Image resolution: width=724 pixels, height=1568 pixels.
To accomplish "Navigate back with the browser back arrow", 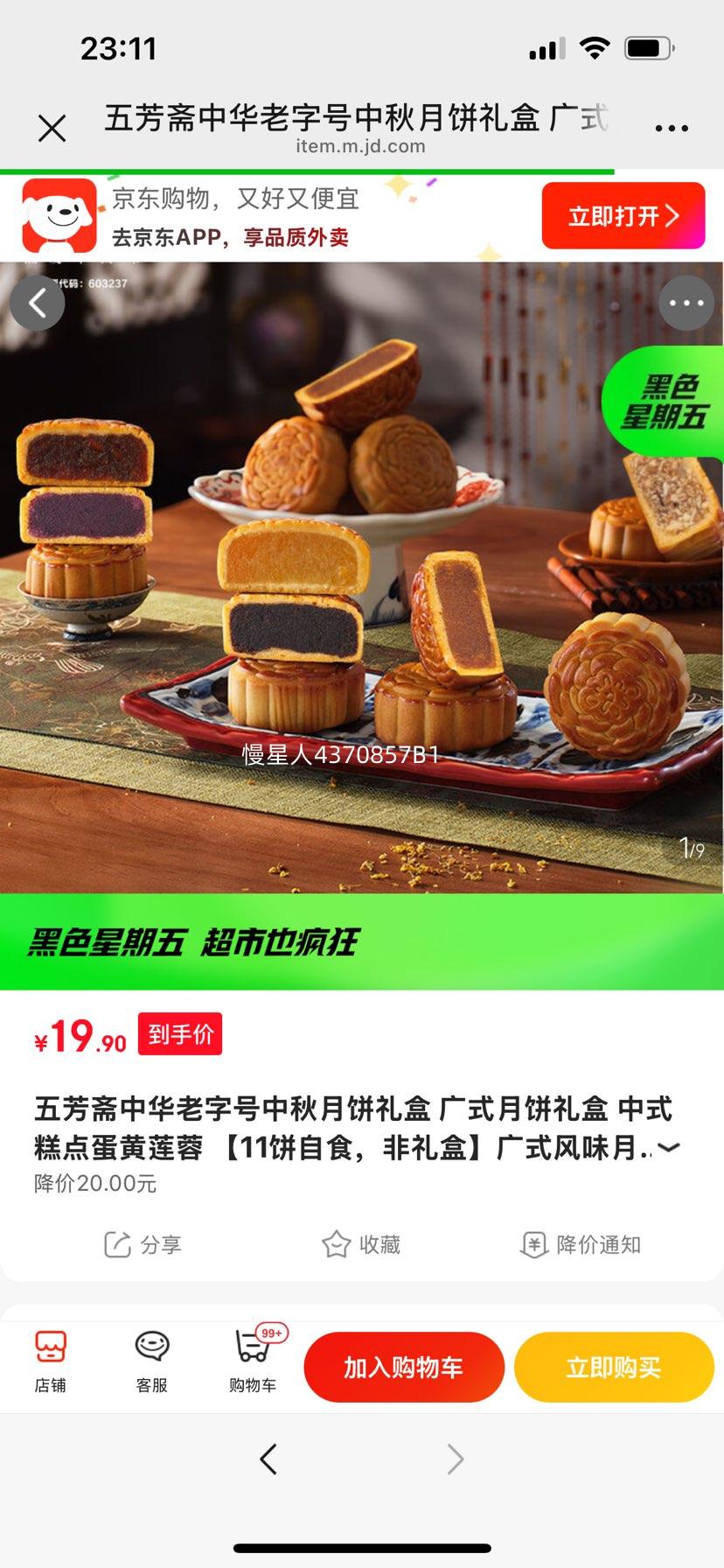I will pyautogui.click(x=268, y=1459).
